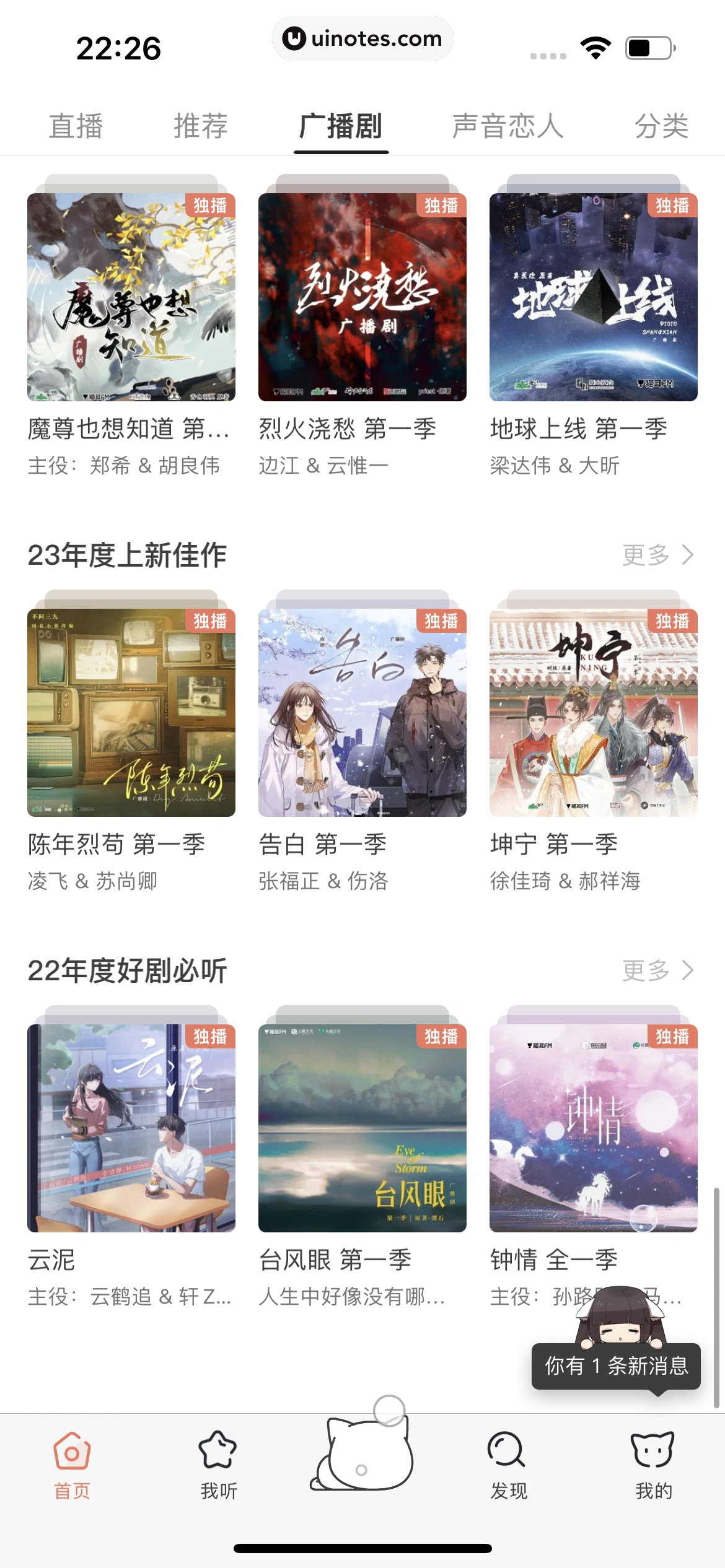Screen dimensions: 725x1568
Task: View more of 22年度好剧必听
Action: [x=657, y=970]
